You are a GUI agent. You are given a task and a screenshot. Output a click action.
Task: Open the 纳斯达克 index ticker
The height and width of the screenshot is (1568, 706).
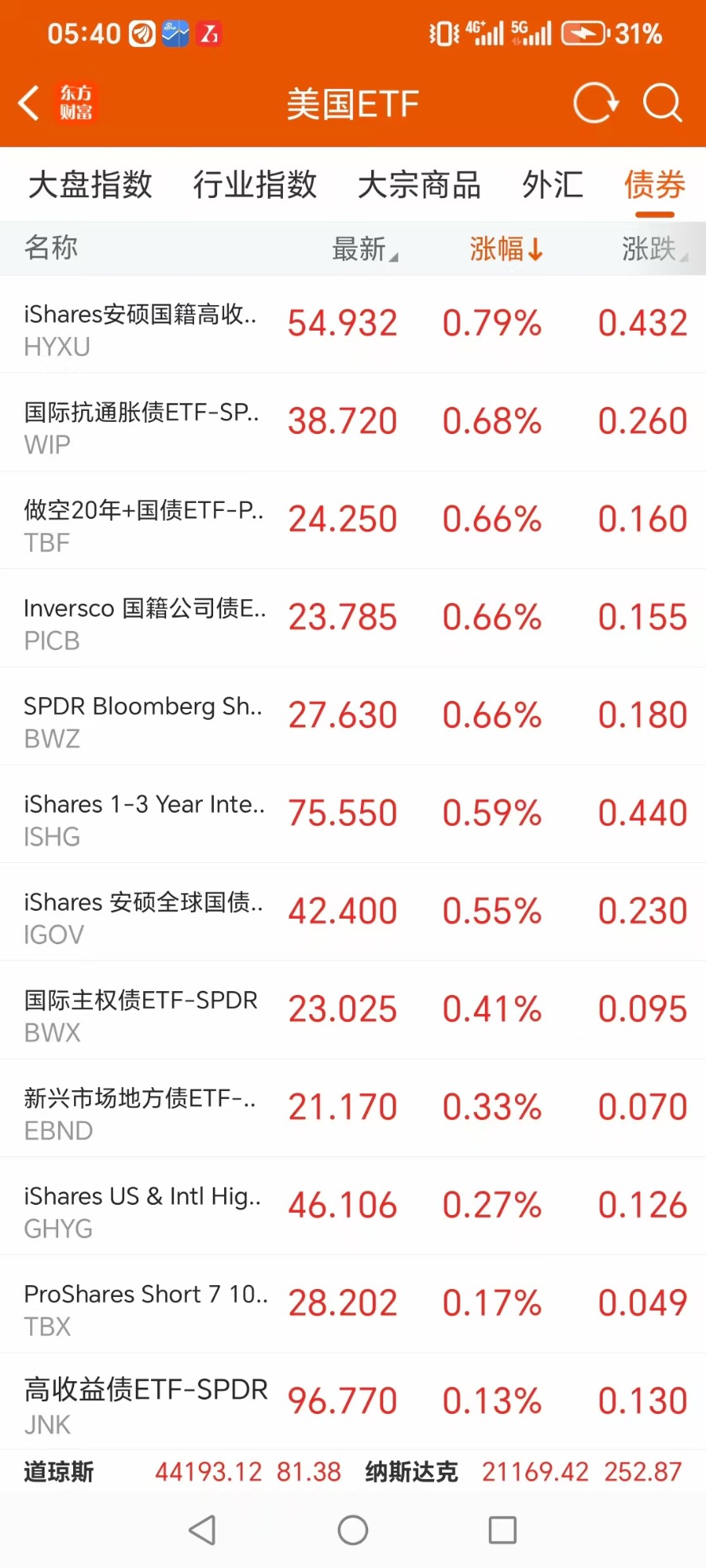coord(523,1472)
